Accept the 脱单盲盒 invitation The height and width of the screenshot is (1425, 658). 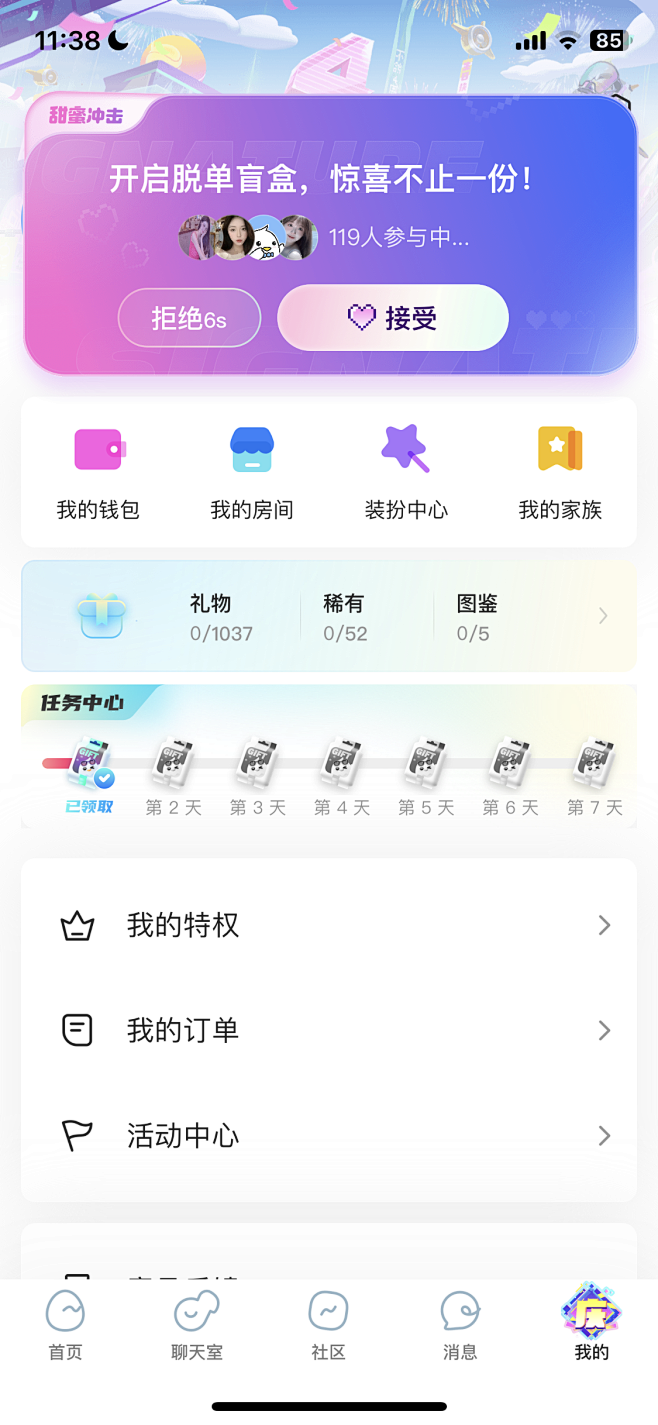point(393,318)
